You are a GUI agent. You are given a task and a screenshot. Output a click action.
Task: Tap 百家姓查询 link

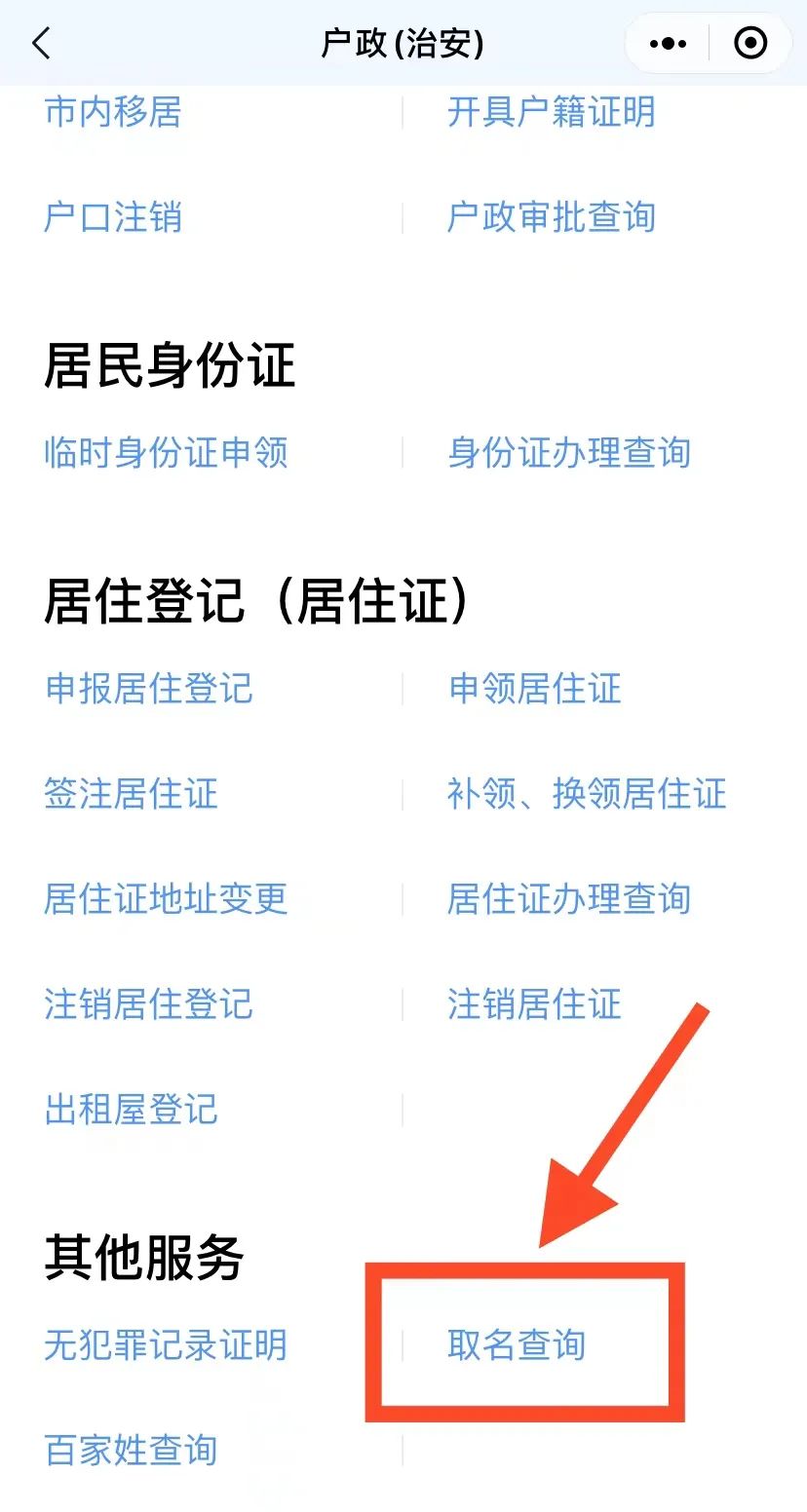click(131, 1450)
